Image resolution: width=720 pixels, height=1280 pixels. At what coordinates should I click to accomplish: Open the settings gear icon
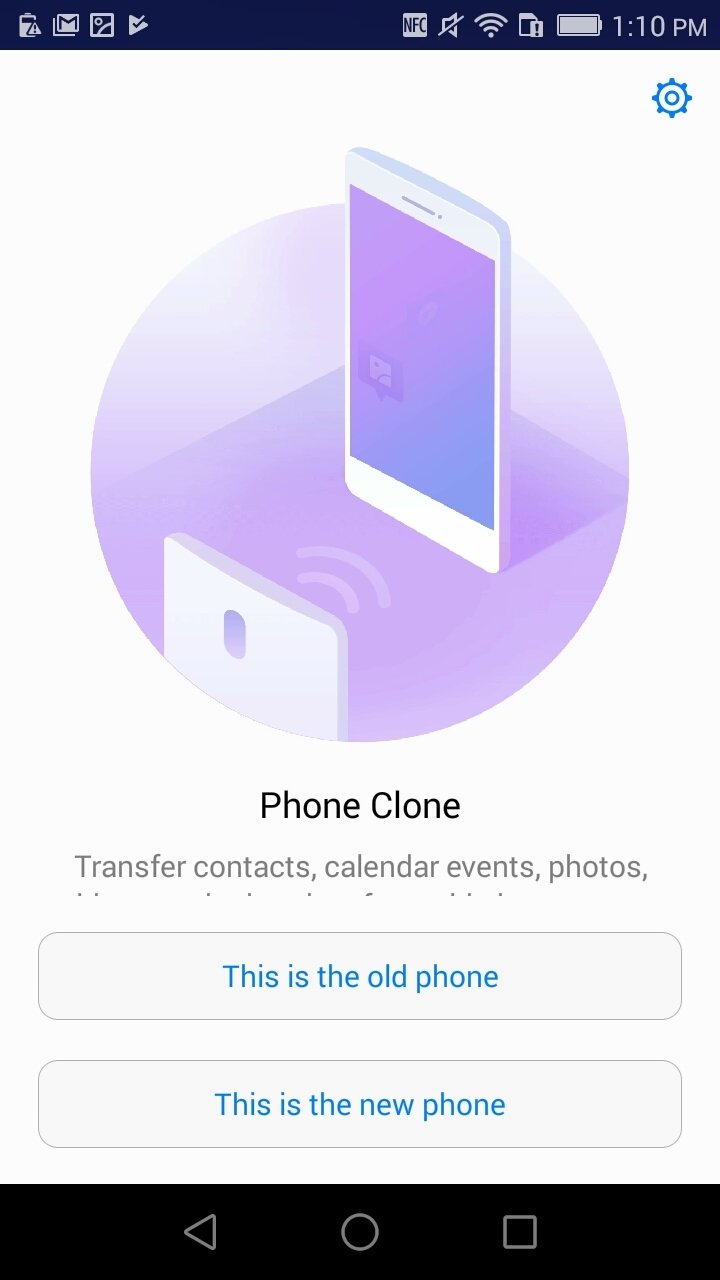point(671,98)
